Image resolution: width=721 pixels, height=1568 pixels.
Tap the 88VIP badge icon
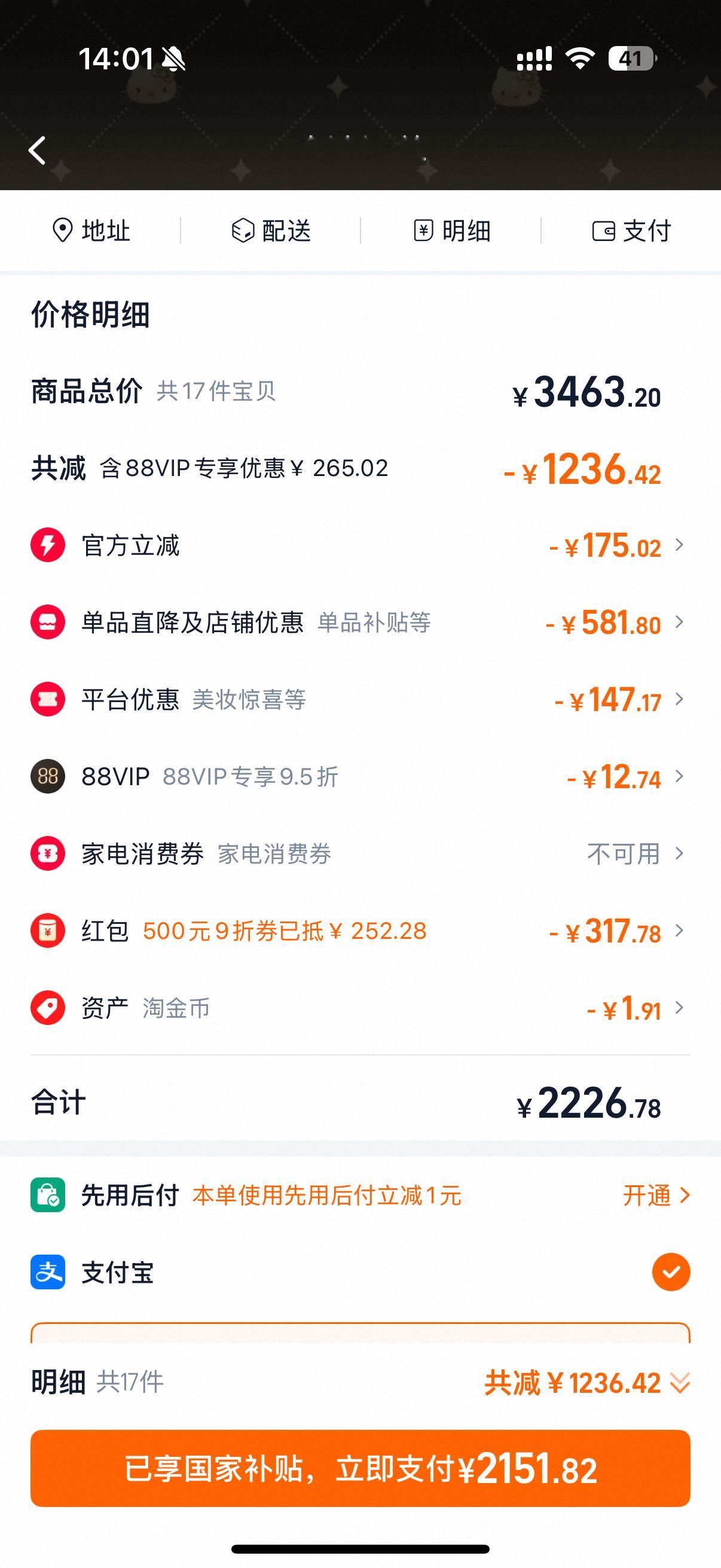pyautogui.click(x=48, y=776)
